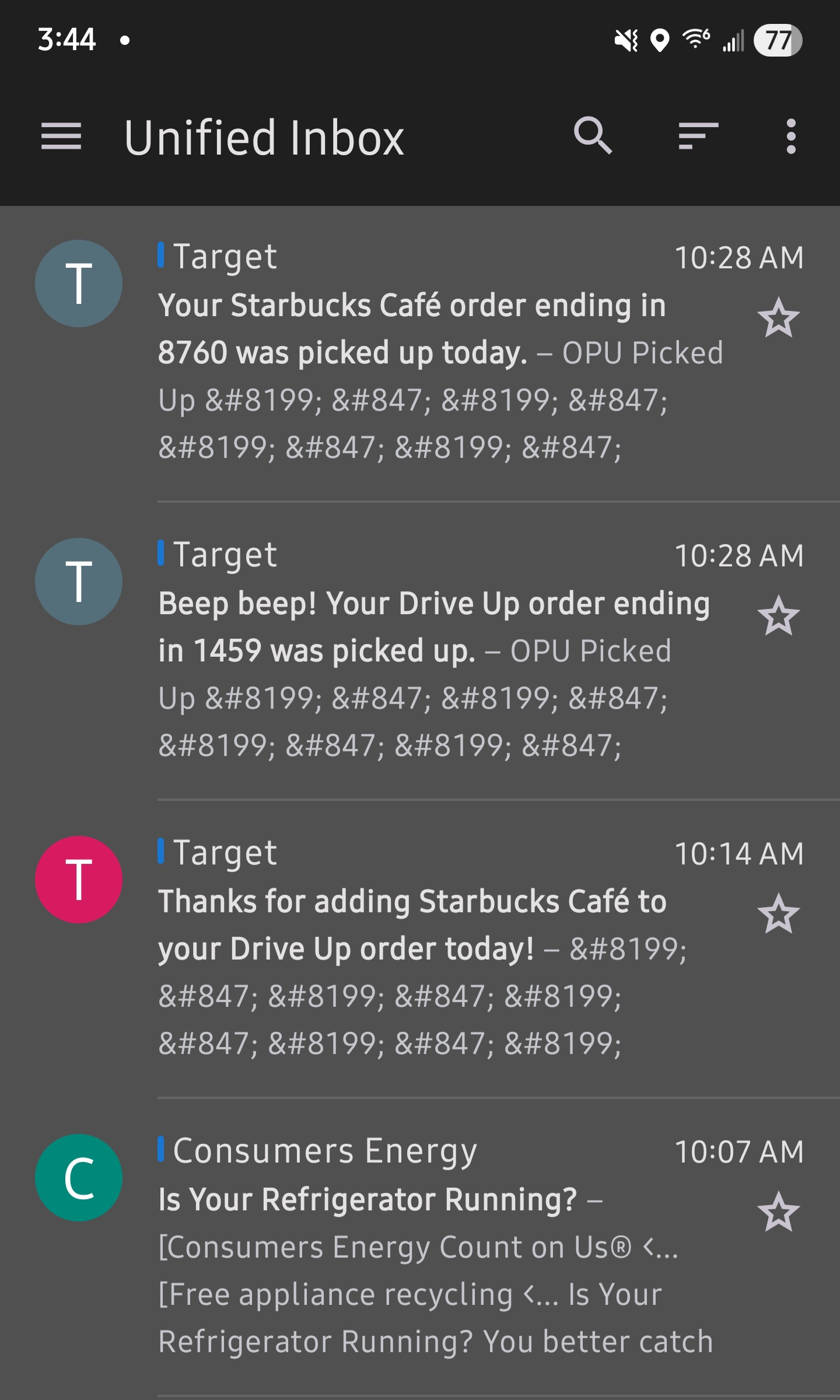The image size is (840, 1400).
Task: Open Target email about Starbucks order 8760
Action: click(420, 353)
